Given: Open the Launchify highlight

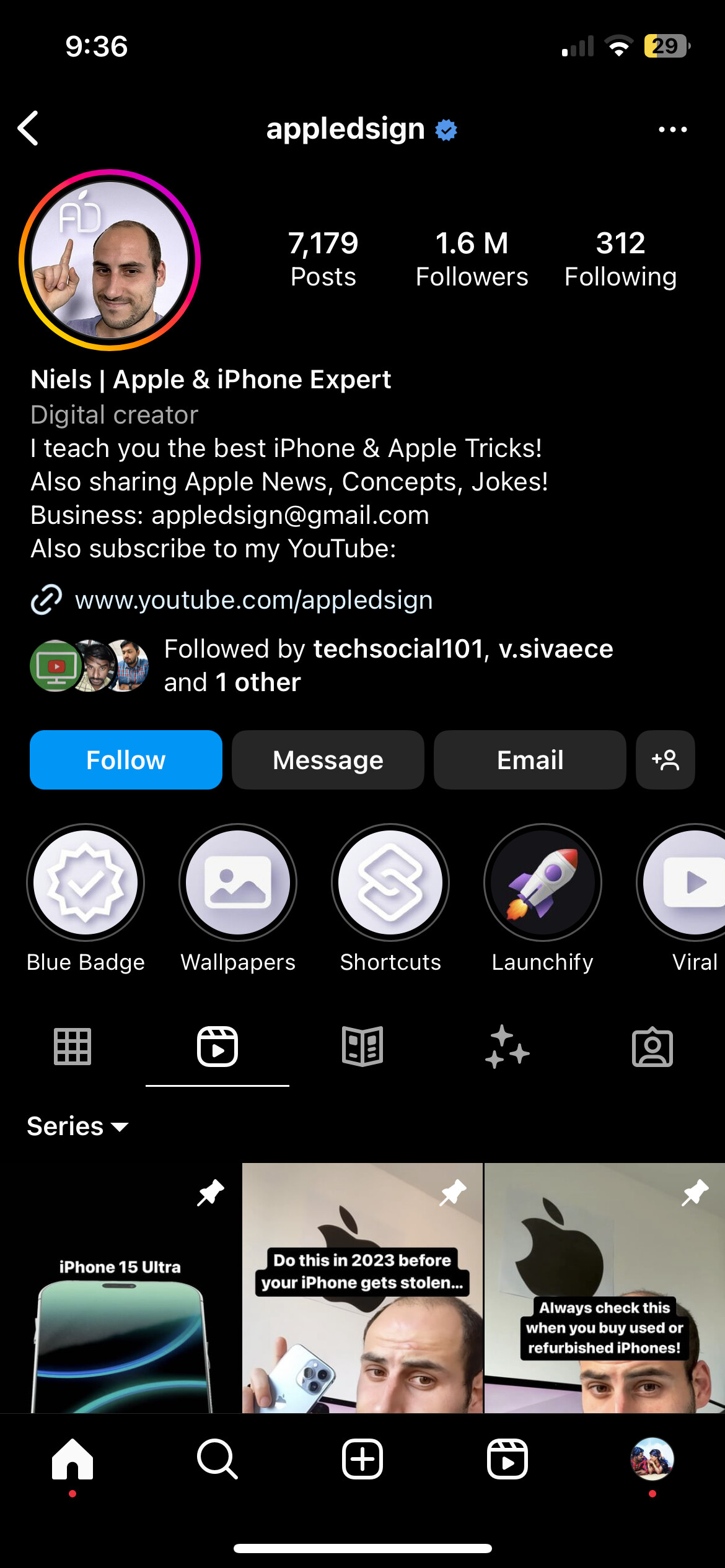Looking at the screenshot, I should pos(543,882).
